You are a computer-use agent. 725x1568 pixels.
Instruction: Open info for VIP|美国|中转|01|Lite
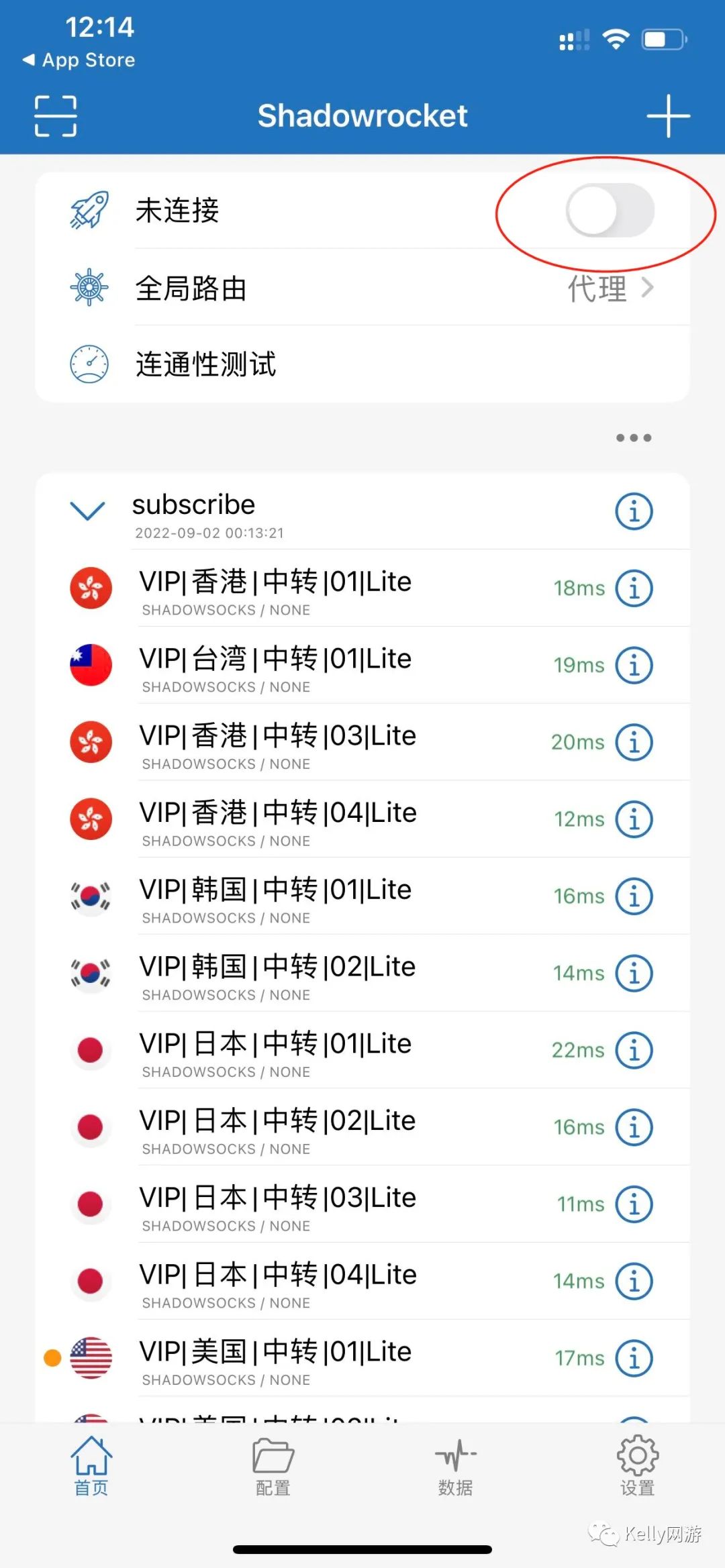point(634,1358)
